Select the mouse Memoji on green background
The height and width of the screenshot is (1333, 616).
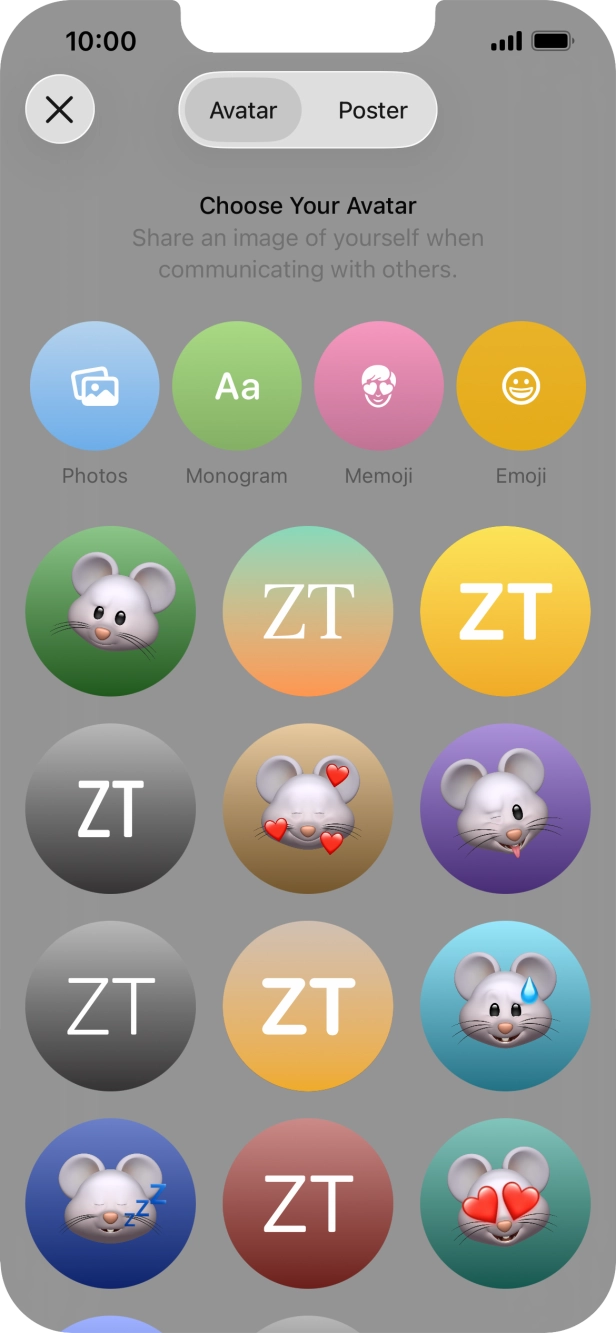110,611
